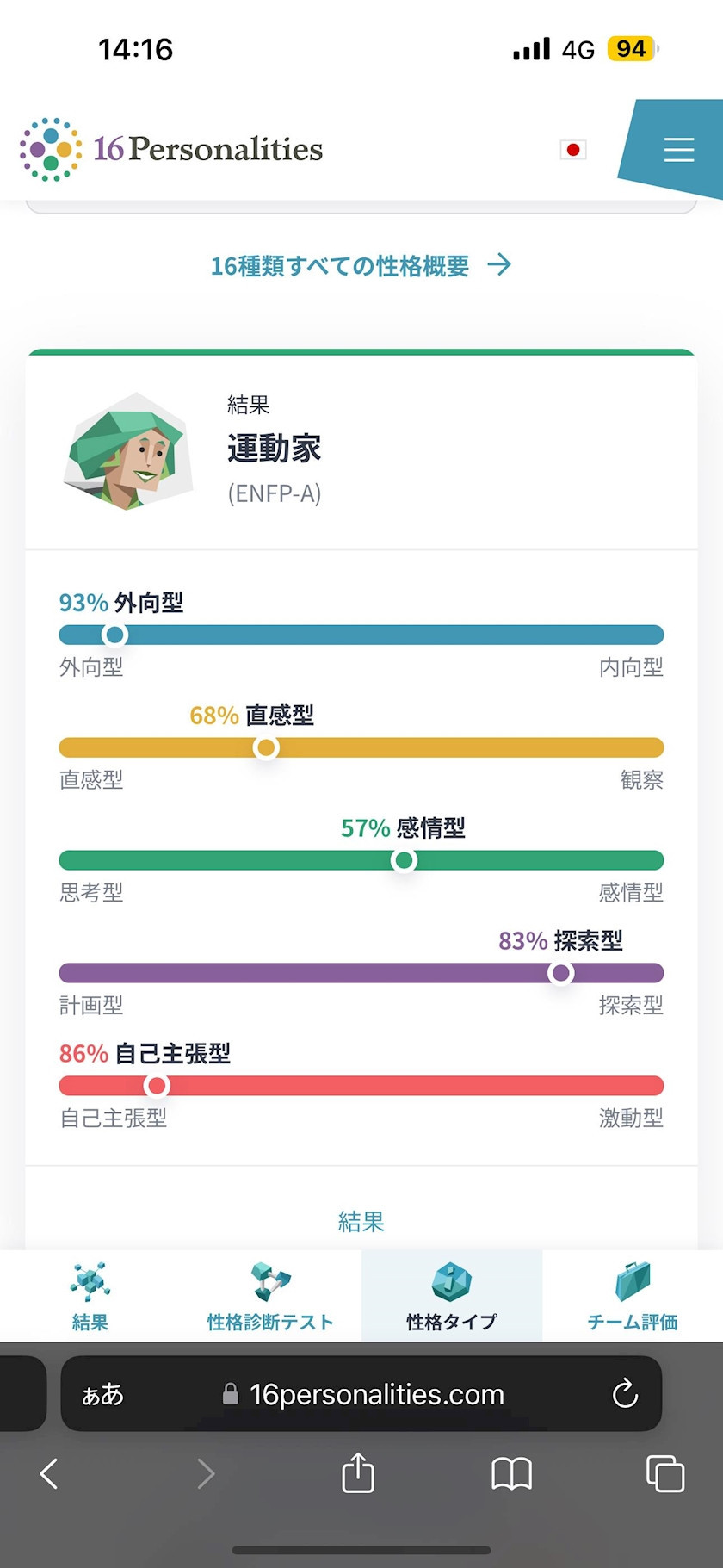Open Safari bookmarks
This screenshot has width=723, height=1568.
[511, 1473]
